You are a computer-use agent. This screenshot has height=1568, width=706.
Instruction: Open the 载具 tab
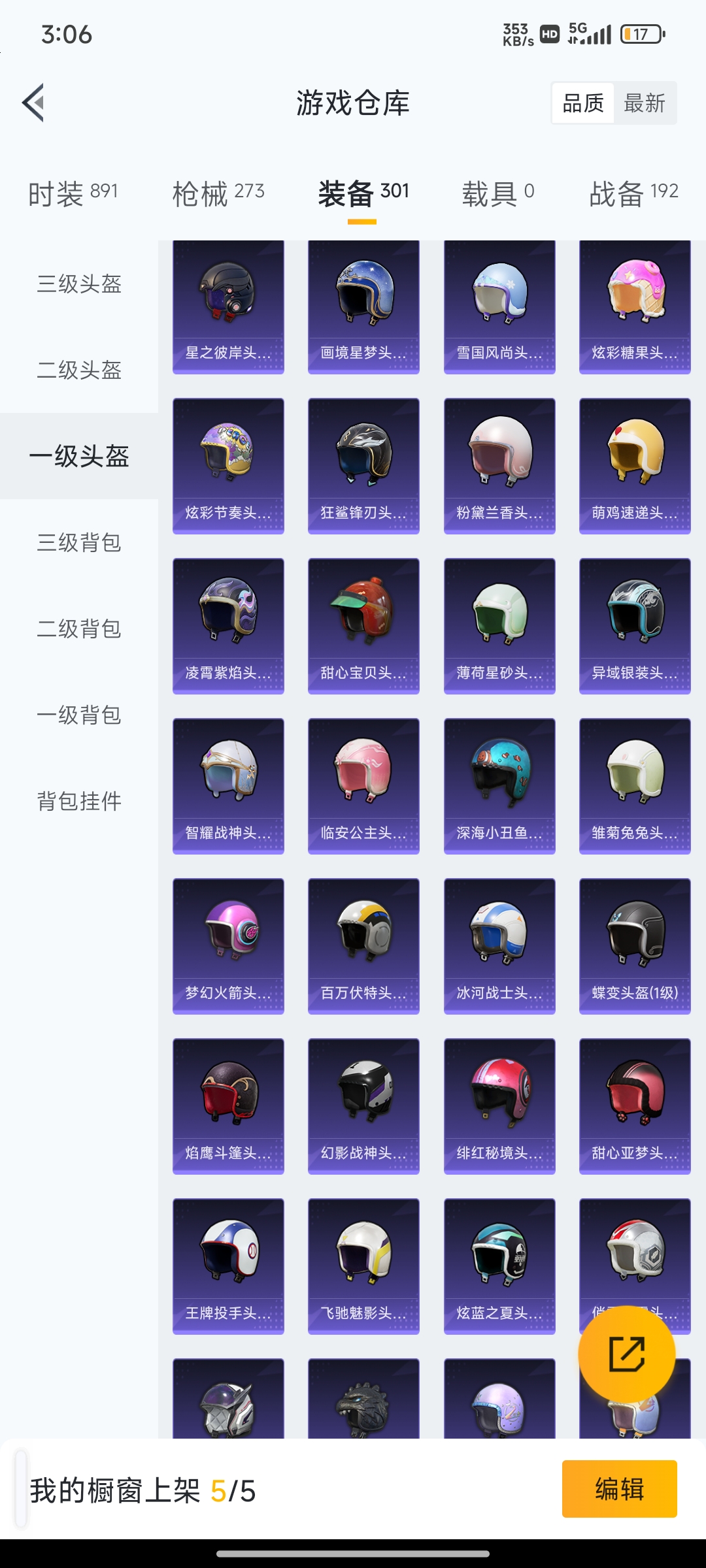pos(498,193)
